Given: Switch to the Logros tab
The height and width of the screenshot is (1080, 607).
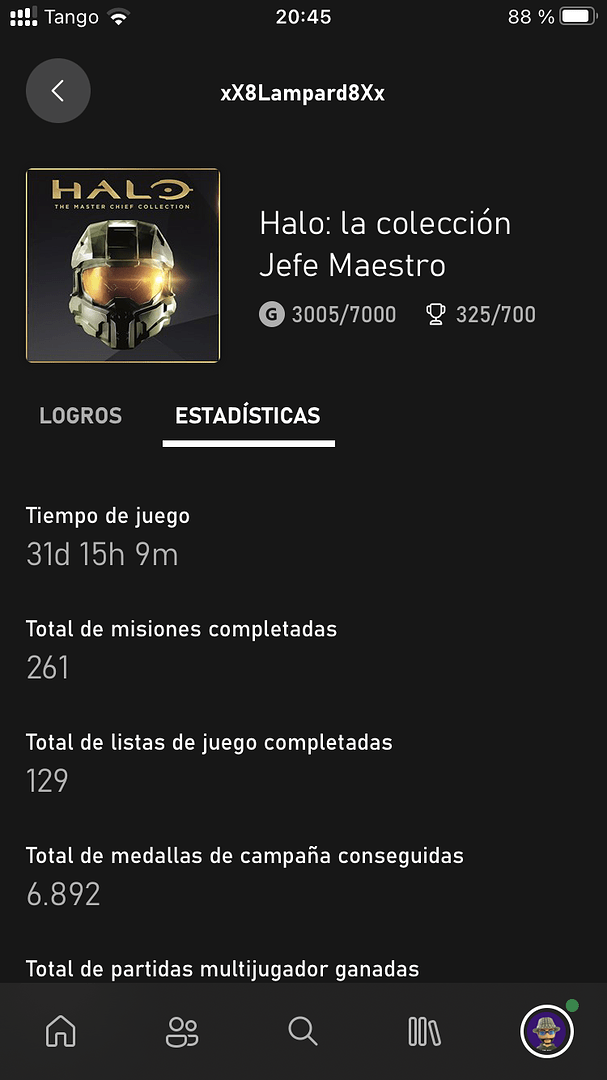Looking at the screenshot, I should (x=81, y=416).
